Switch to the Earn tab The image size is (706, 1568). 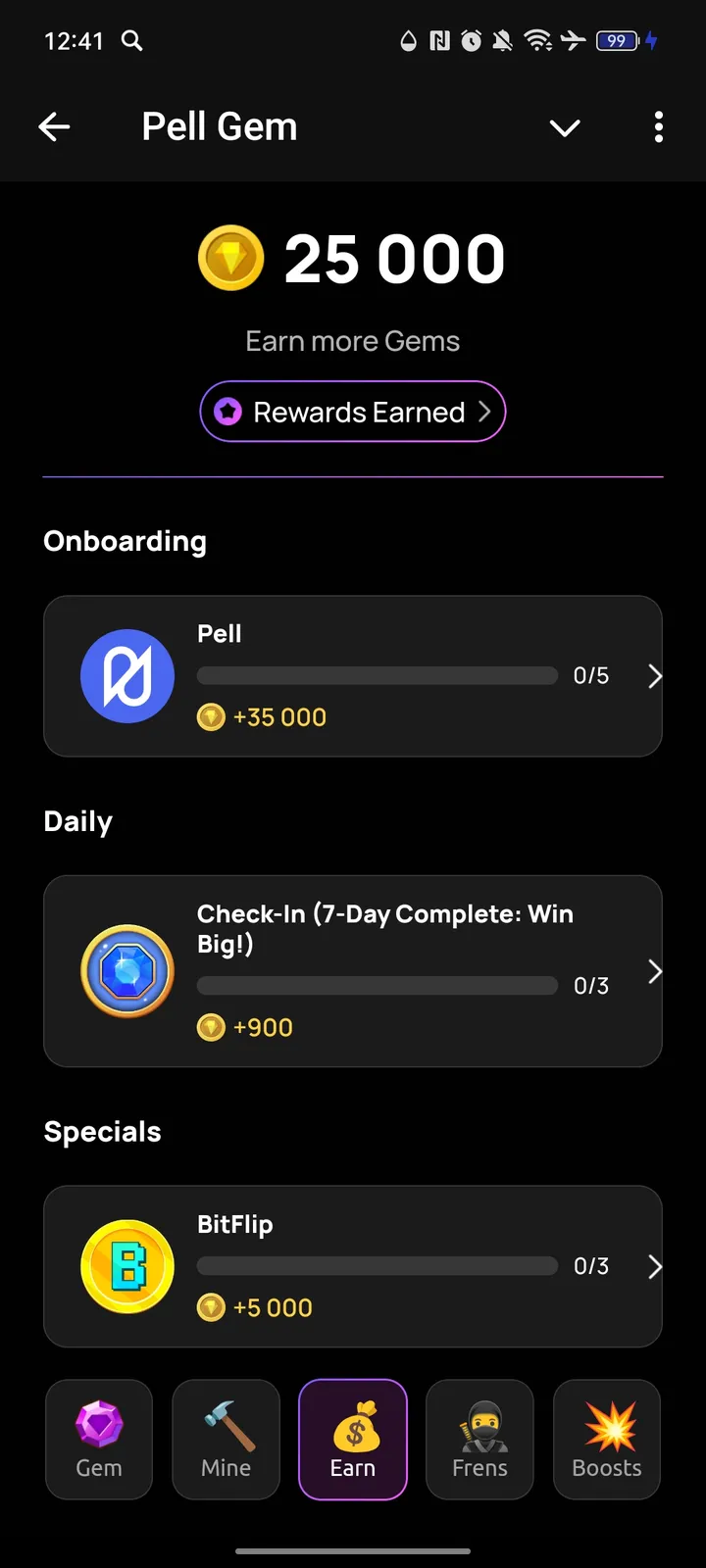(x=353, y=1439)
